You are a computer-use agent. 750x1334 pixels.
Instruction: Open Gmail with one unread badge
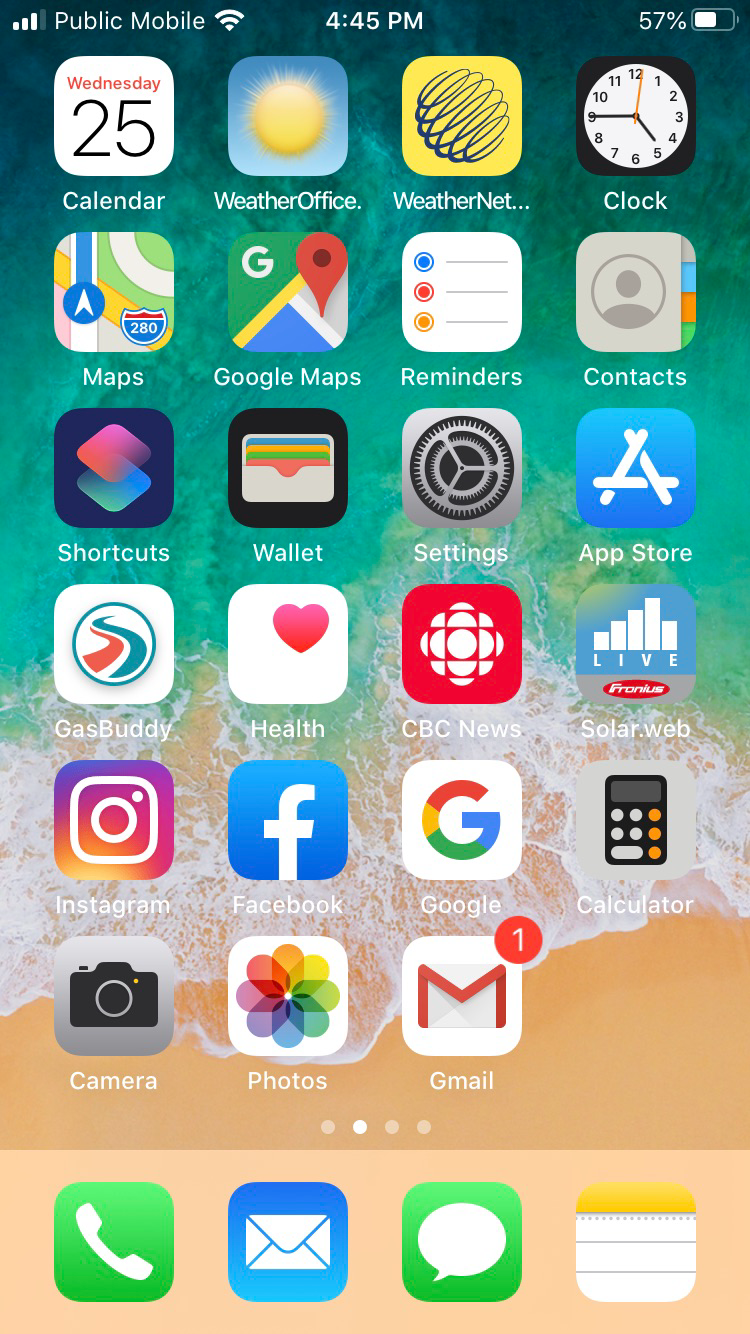pyautogui.click(x=461, y=996)
